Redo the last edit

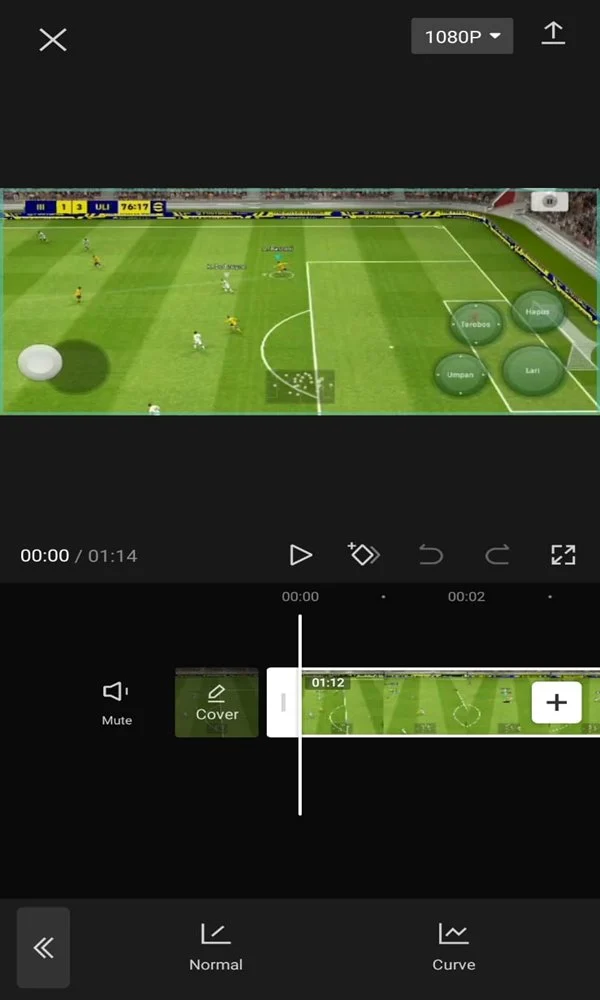click(497, 555)
